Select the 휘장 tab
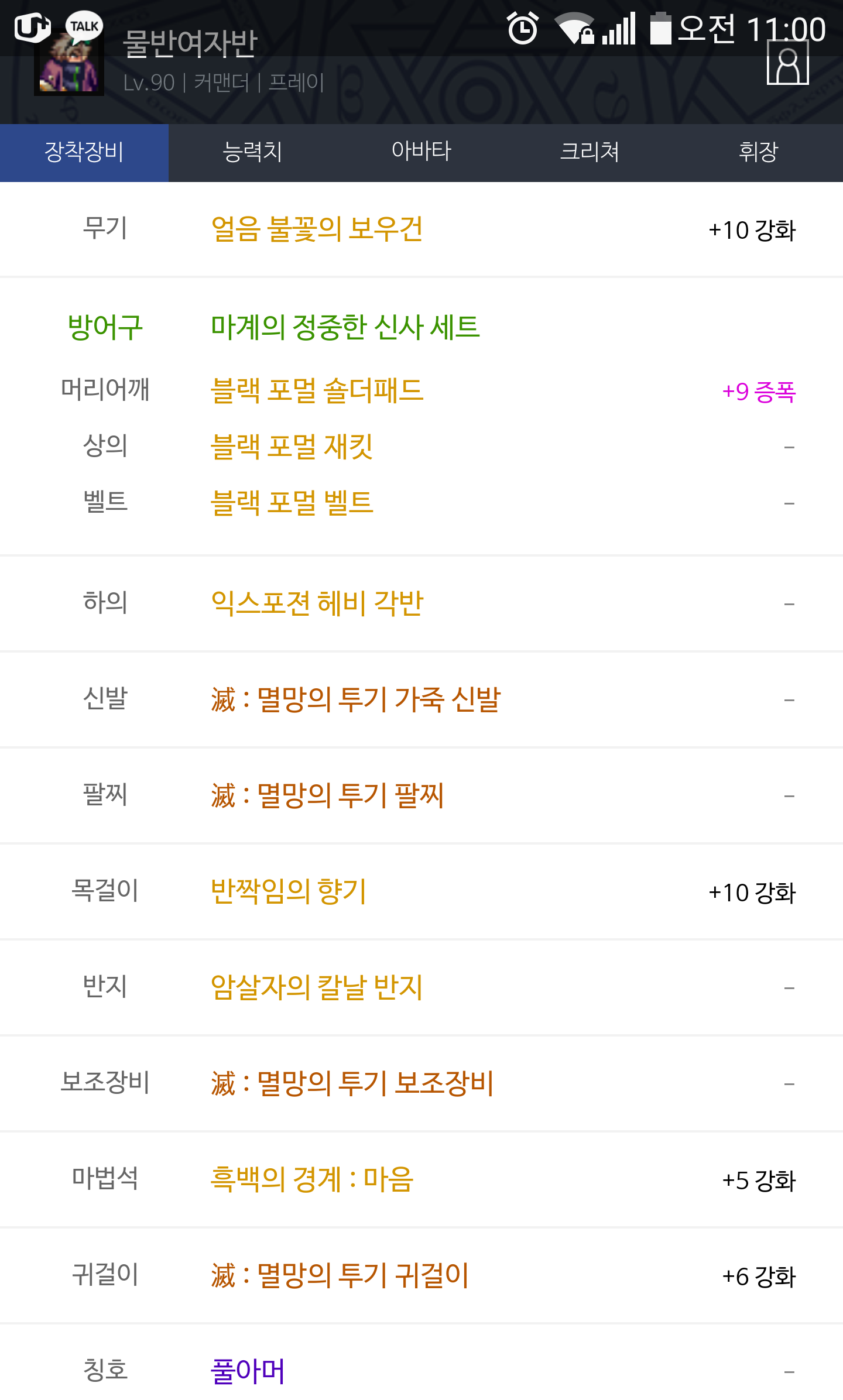 pyautogui.click(x=758, y=152)
